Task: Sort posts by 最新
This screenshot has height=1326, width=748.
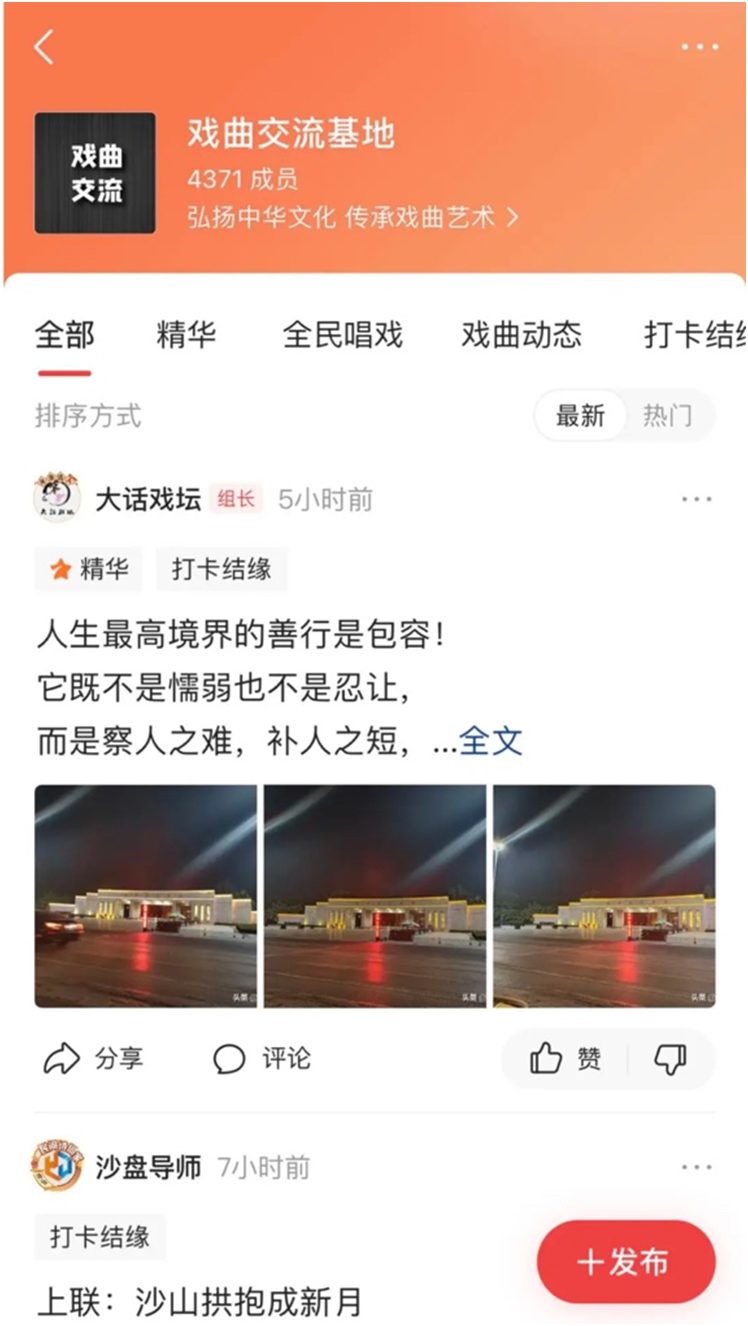Action: (581, 416)
